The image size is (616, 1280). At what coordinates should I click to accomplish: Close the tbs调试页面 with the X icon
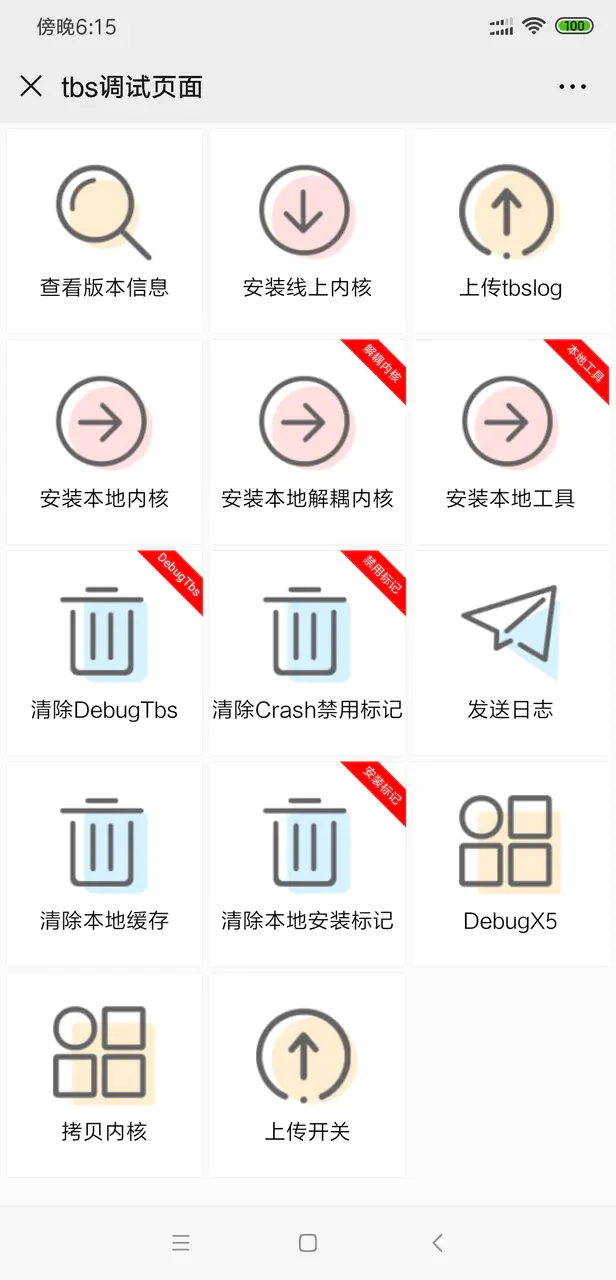pyautogui.click(x=31, y=86)
